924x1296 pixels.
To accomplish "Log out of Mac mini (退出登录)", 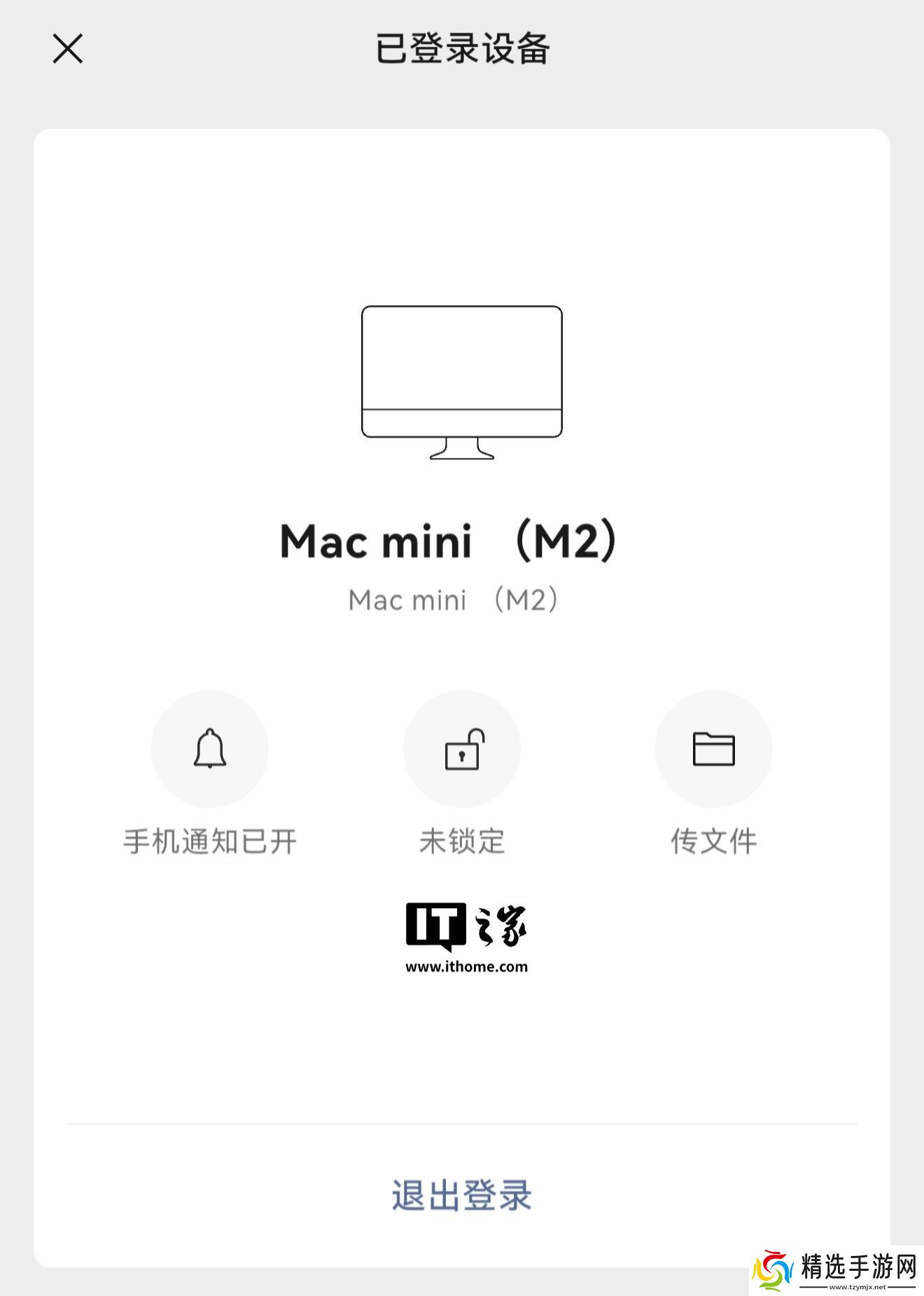I will click(462, 1195).
